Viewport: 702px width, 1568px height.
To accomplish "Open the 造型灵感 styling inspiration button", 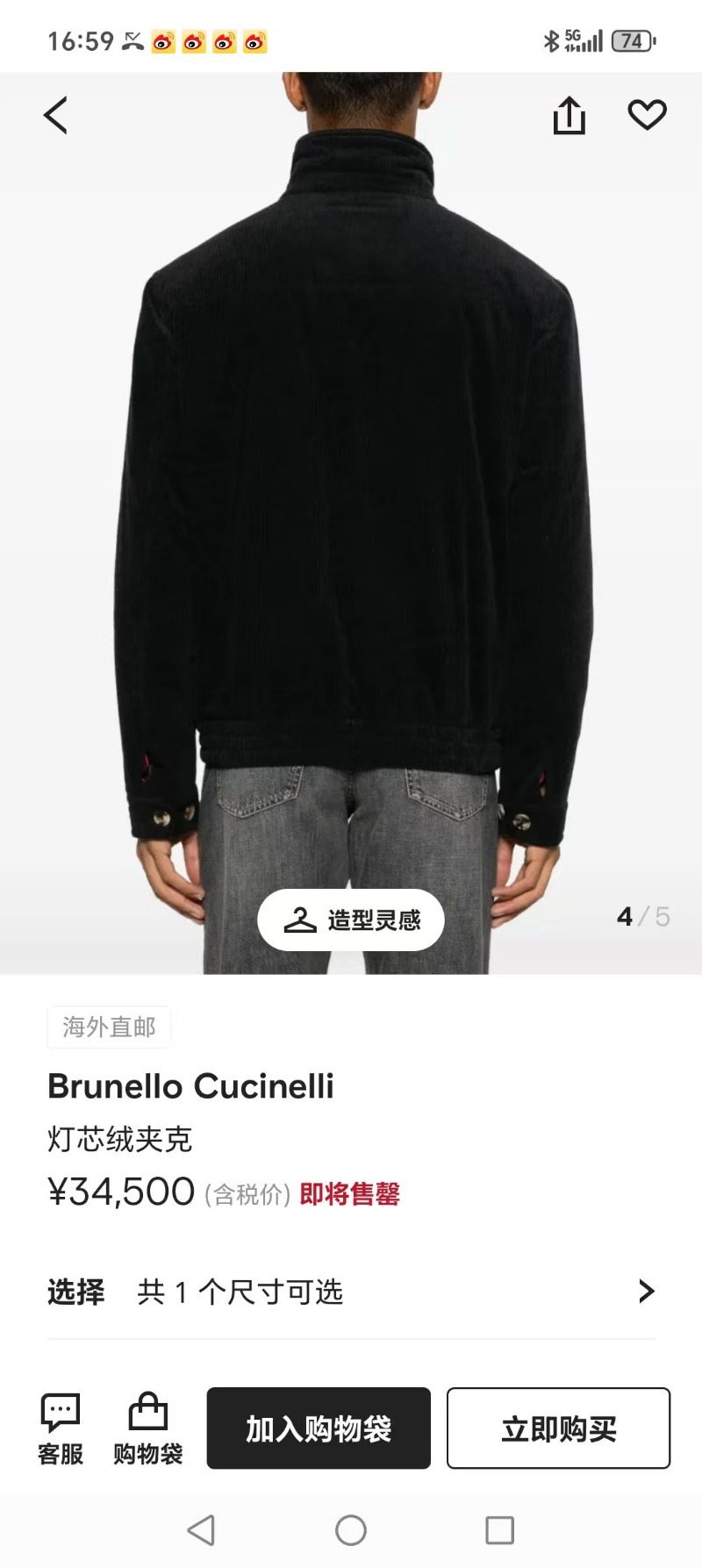I will pos(351,920).
